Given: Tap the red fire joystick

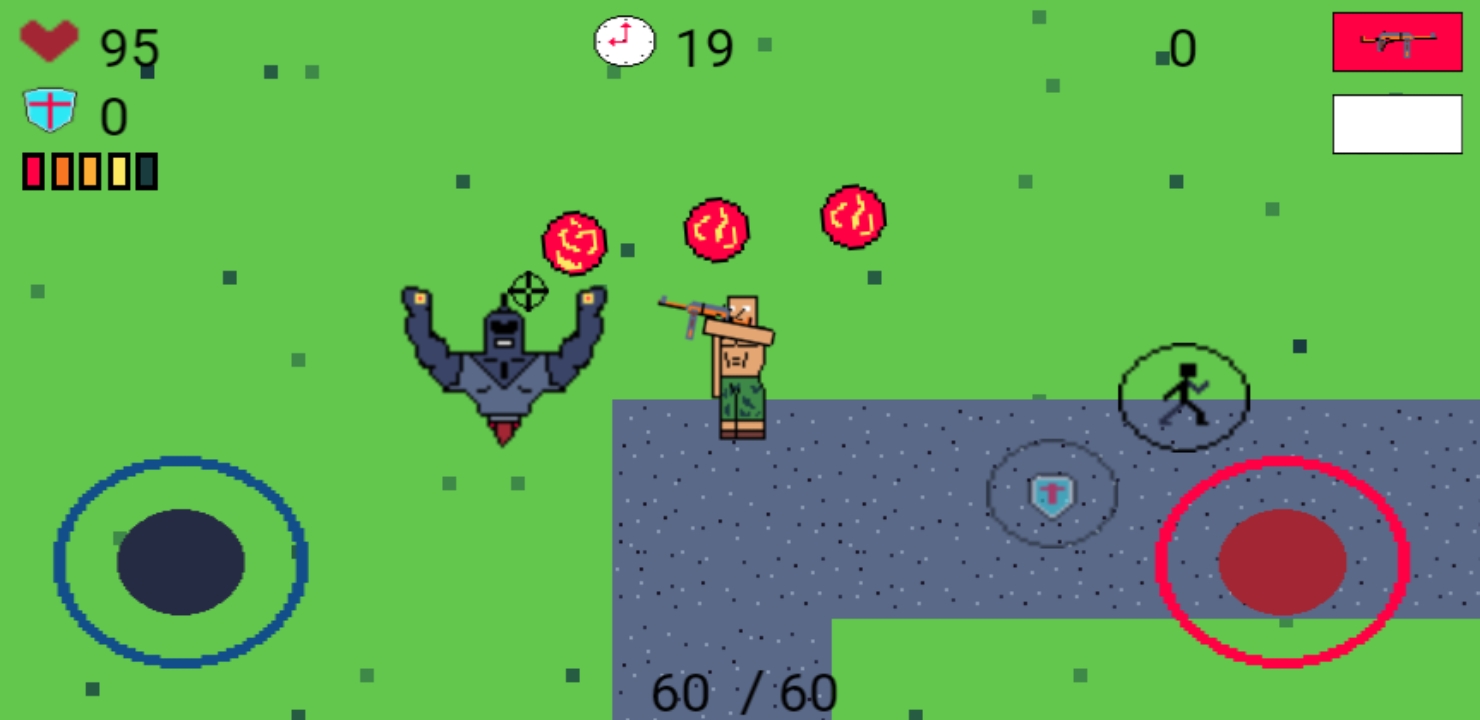Looking at the screenshot, I should (x=1282, y=562).
